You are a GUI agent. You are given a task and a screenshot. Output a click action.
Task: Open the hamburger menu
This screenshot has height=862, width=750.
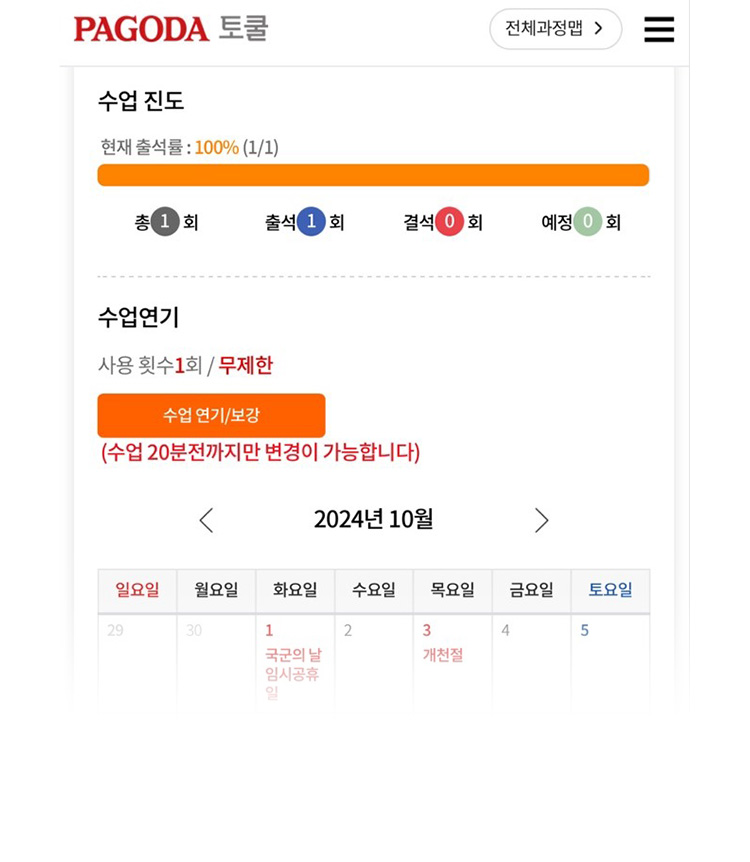click(x=658, y=30)
